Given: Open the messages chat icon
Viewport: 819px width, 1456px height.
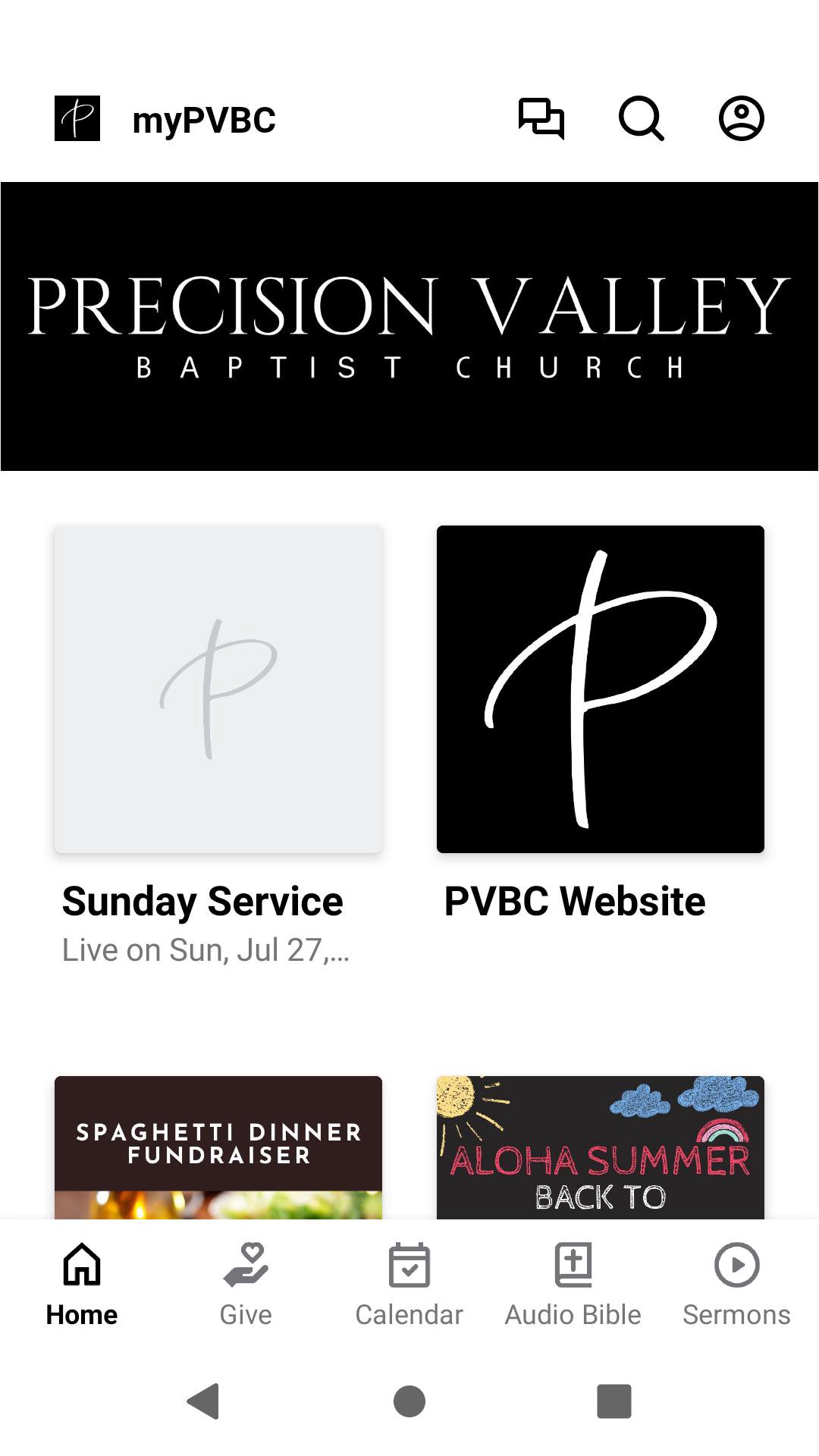Looking at the screenshot, I should pos(541,119).
